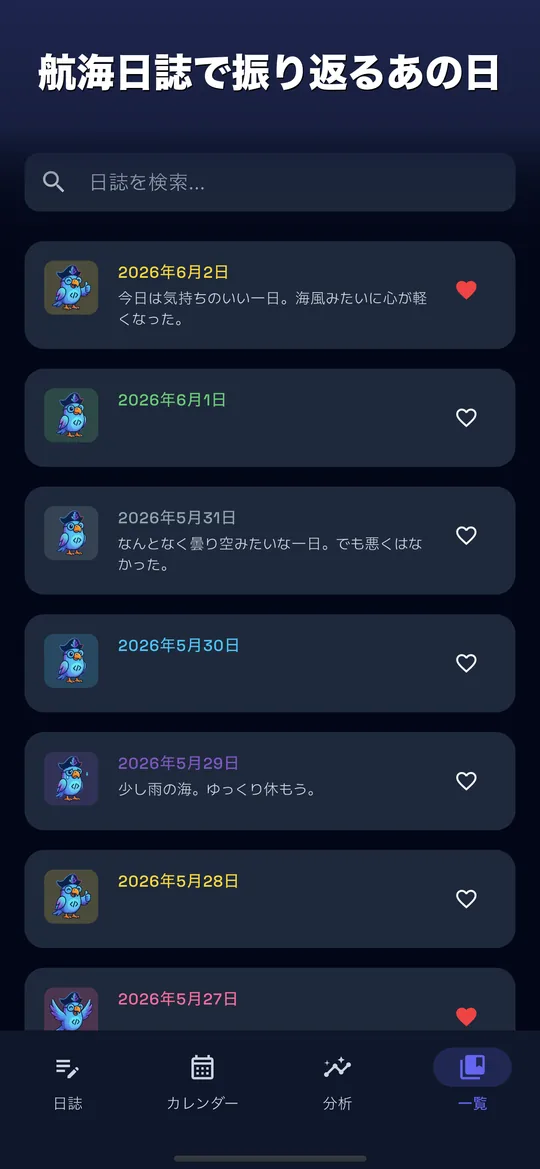Tap the 日誌を検索 search field
The height and width of the screenshot is (1169, 540).
270,182
